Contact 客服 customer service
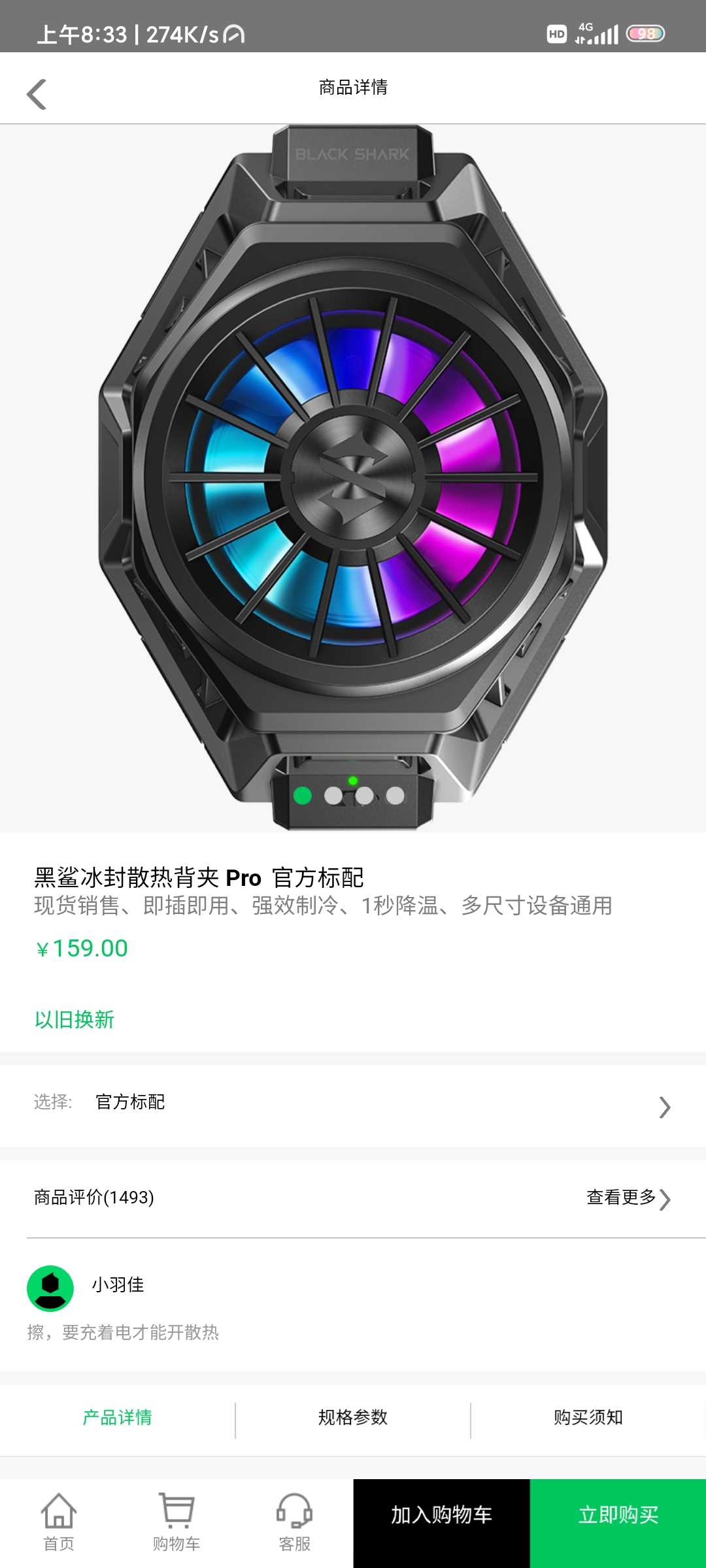 [x=294, y=1523]
